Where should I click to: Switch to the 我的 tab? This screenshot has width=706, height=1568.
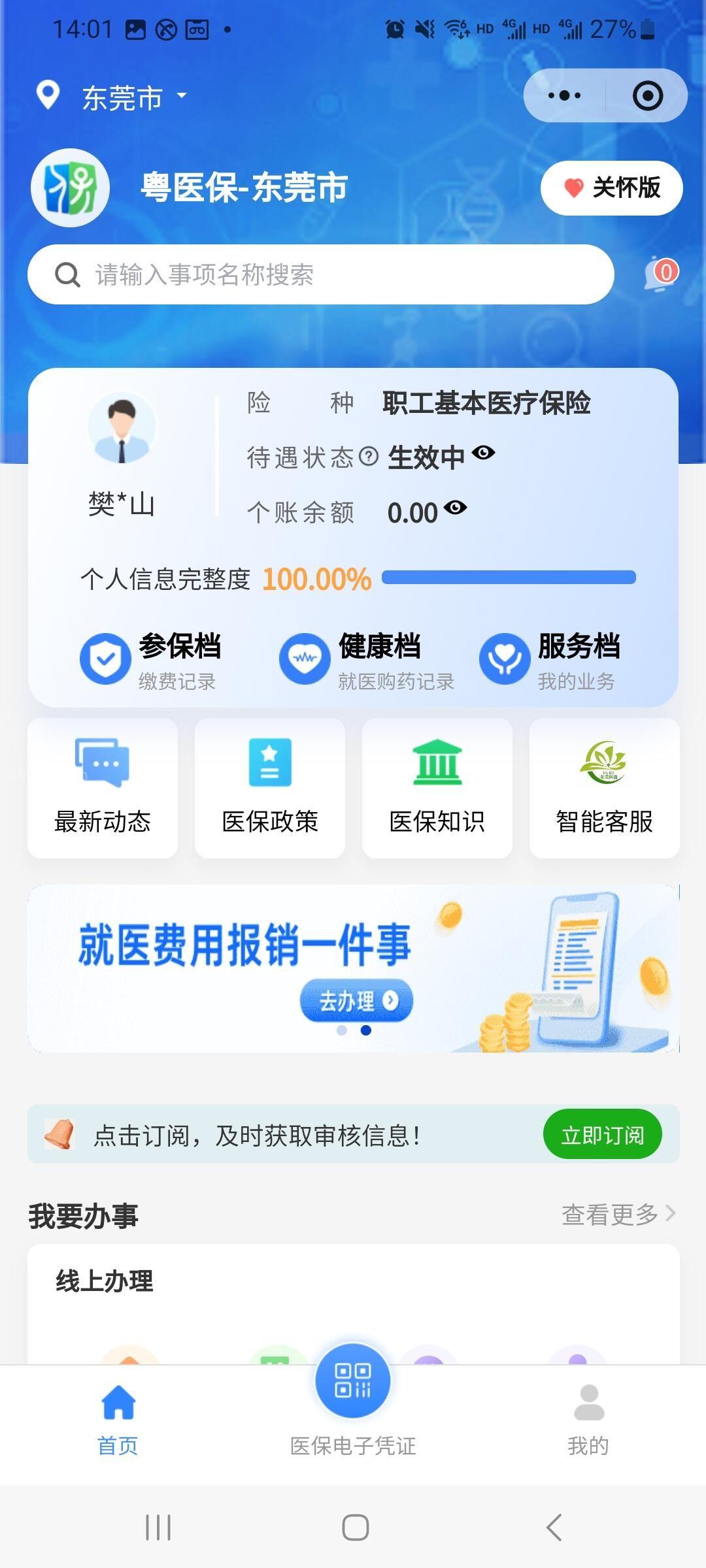pyautogui.click(x=588, y=1418)
